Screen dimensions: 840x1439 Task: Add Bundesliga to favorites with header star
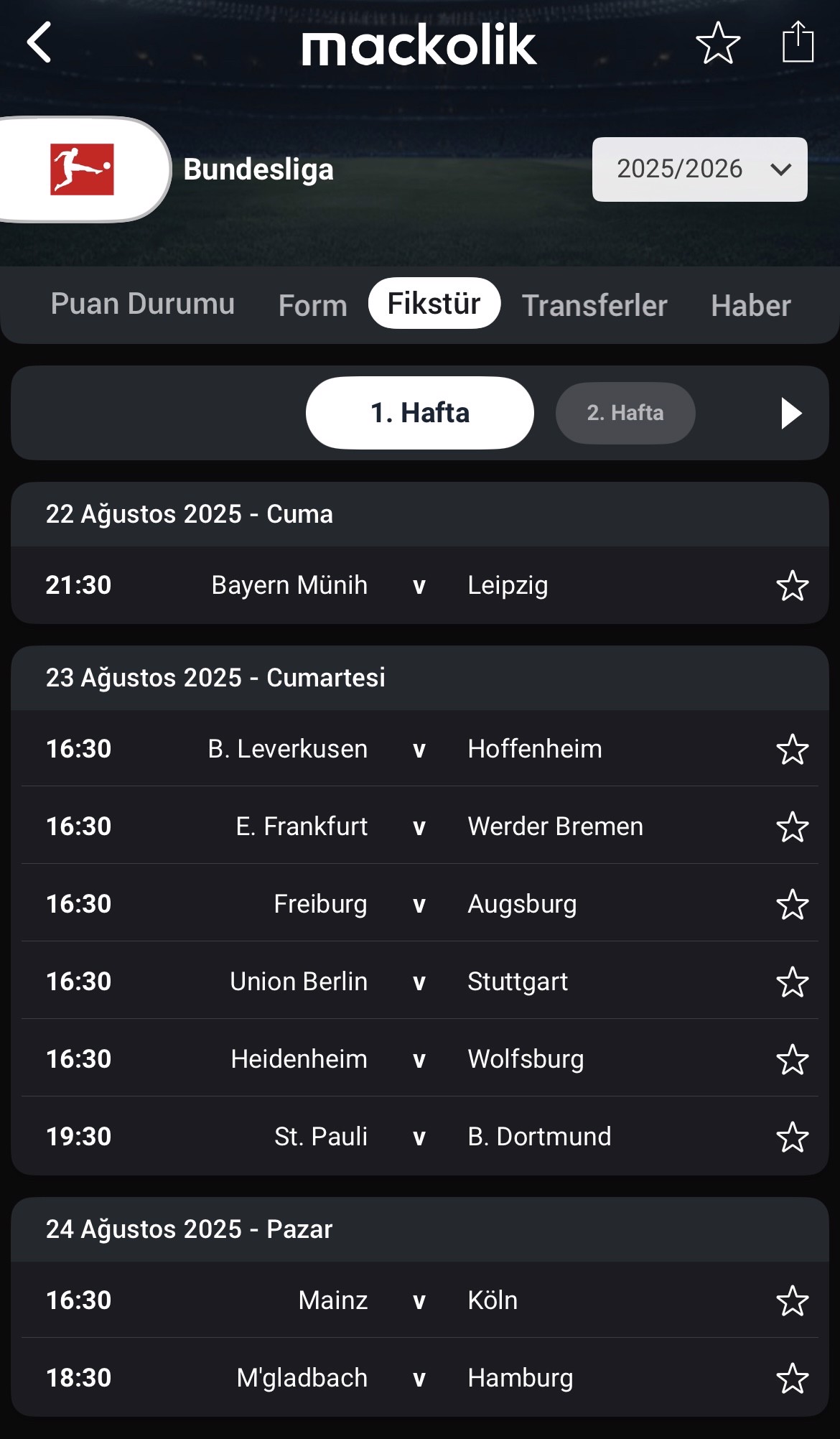click(718, 43)
